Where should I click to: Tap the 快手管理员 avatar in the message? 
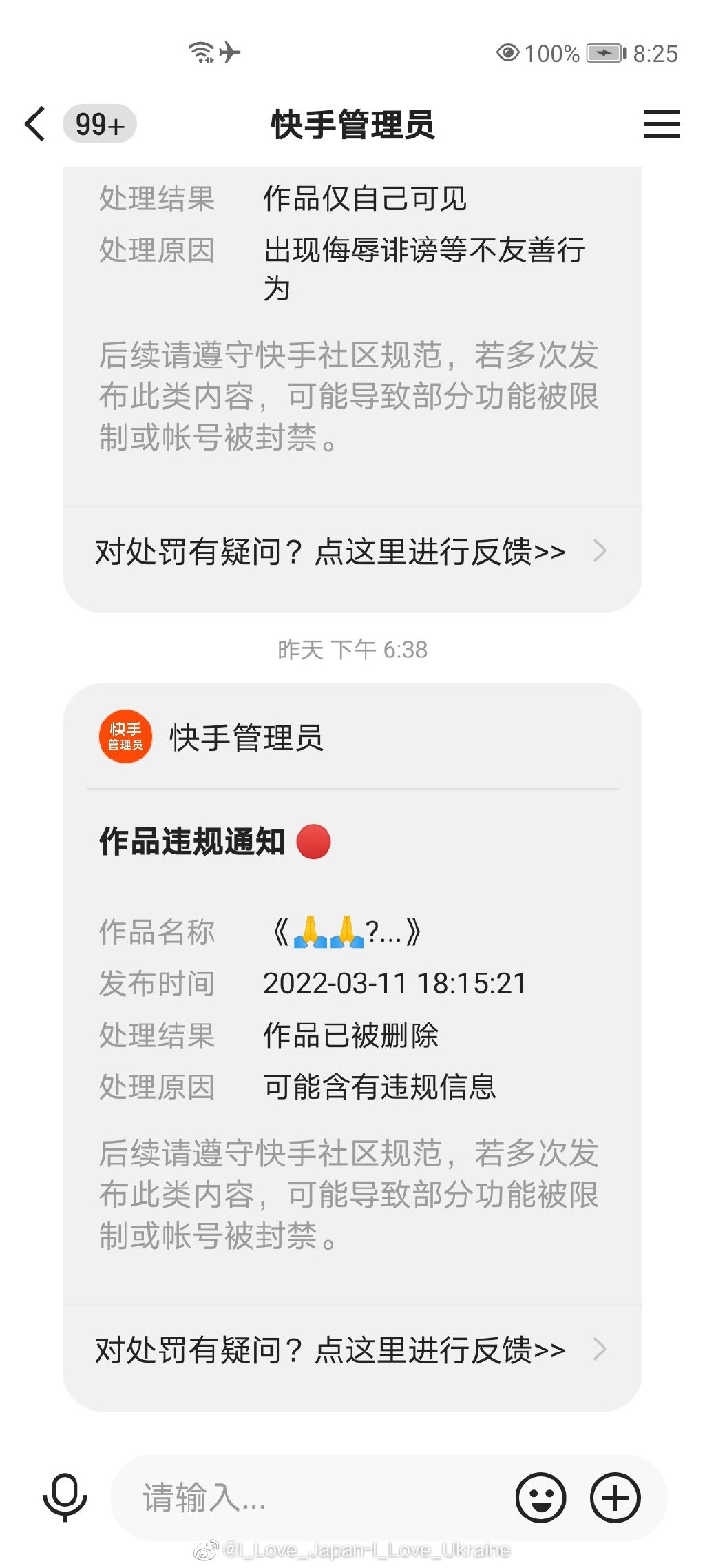[125, 736]
